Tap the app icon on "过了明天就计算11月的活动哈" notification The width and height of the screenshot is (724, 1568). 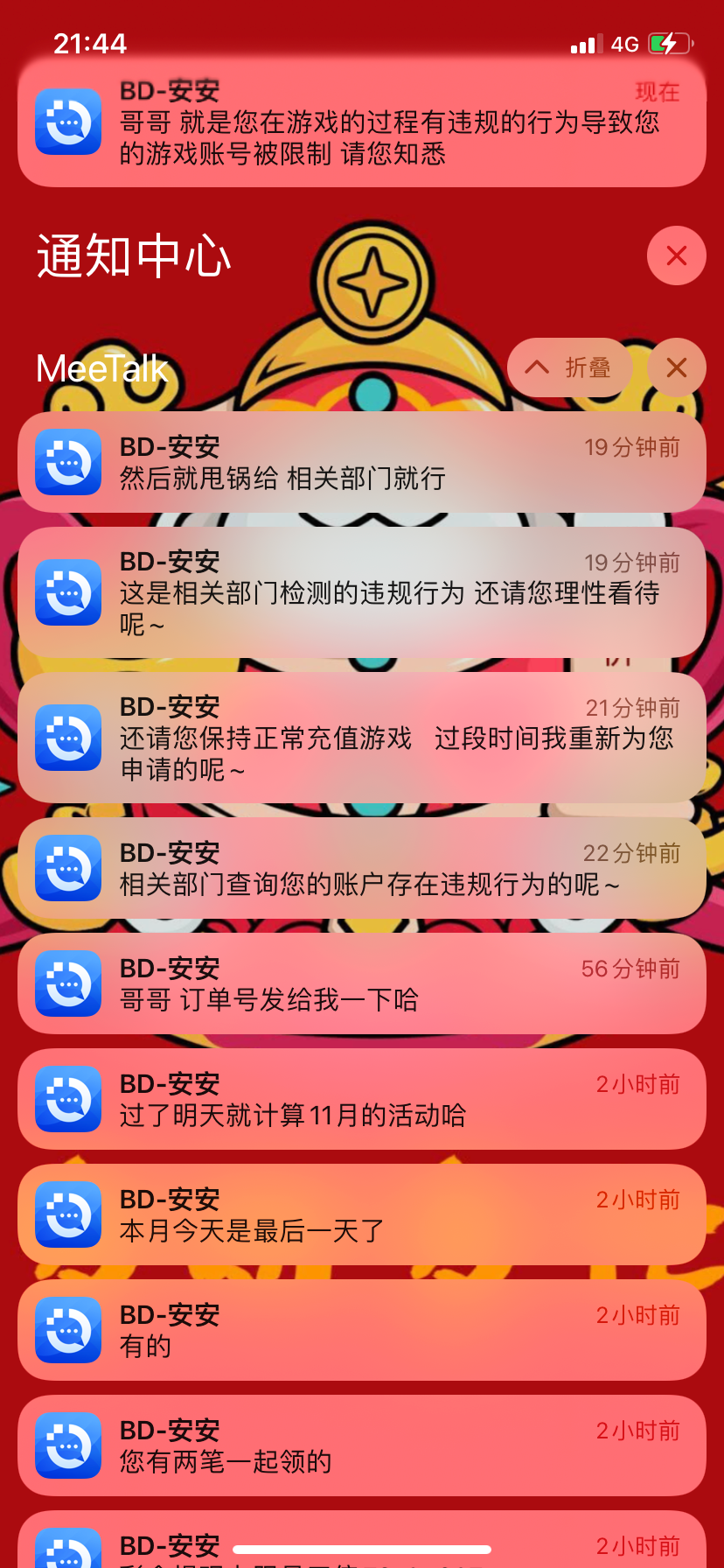68,1099
